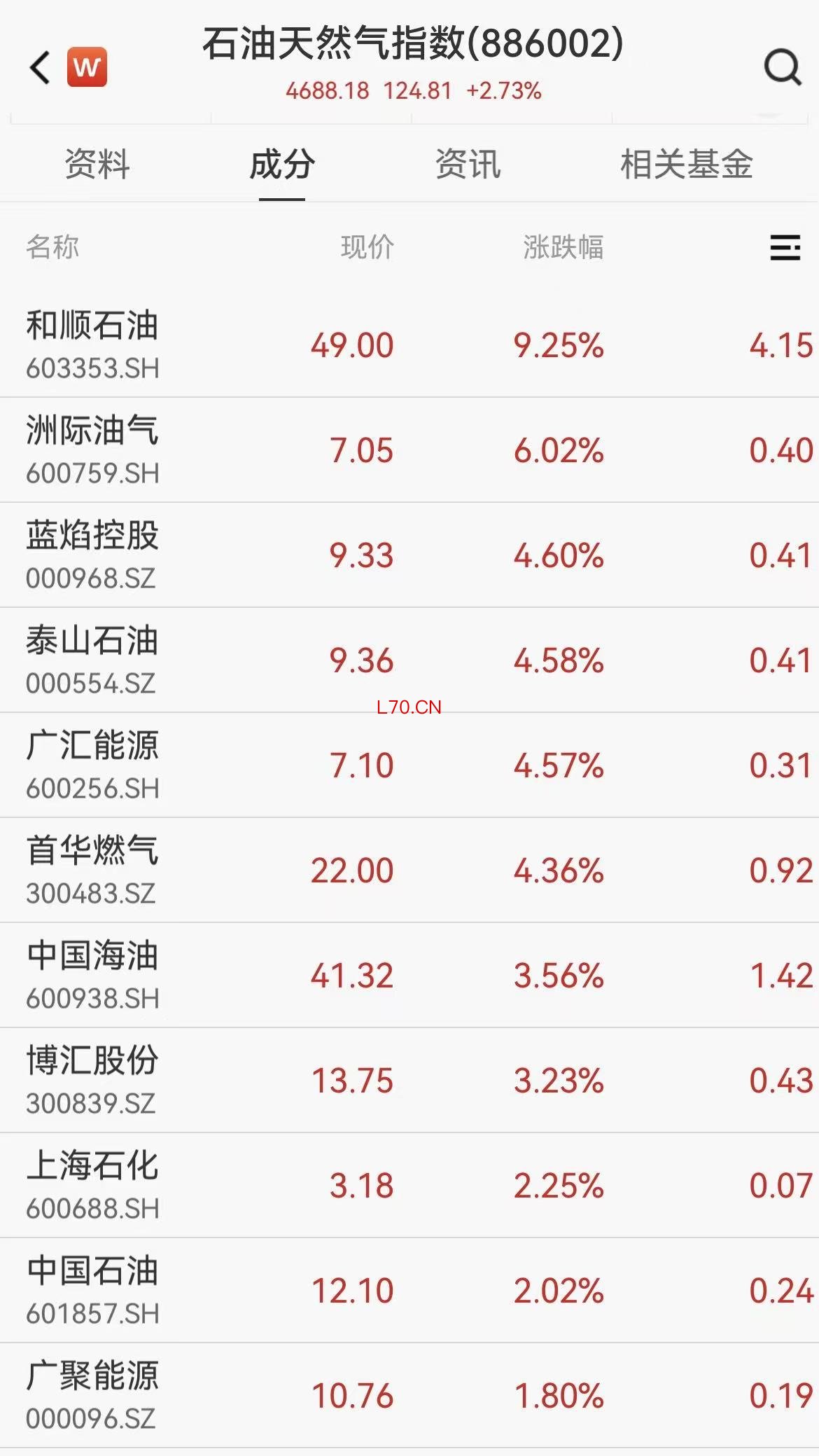Sort the list by 现价

367,247
